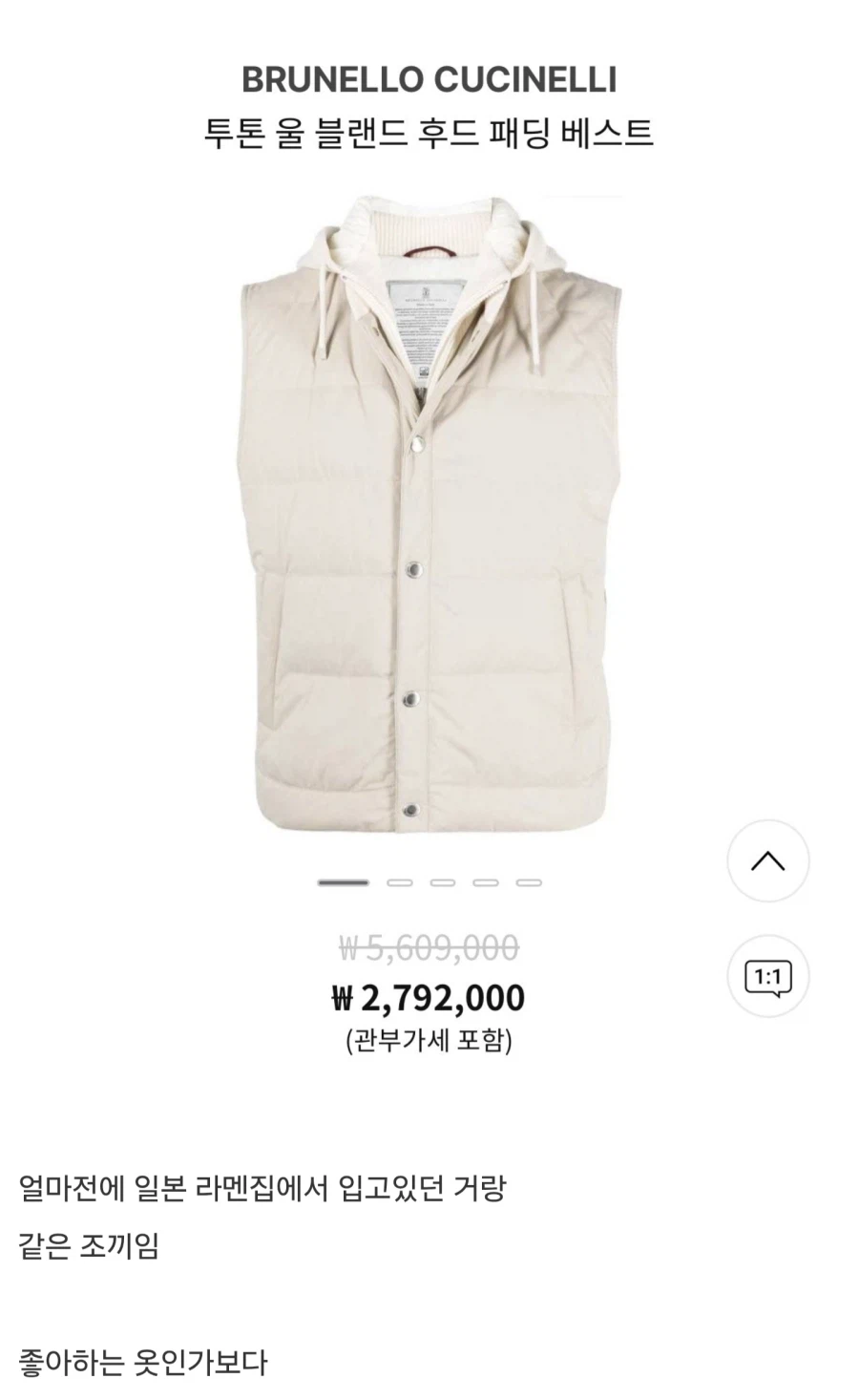The image size is (859, 1400).
Task: Click the BRUNELLO CUCINELLI brand name
Action: coord(429,80)
